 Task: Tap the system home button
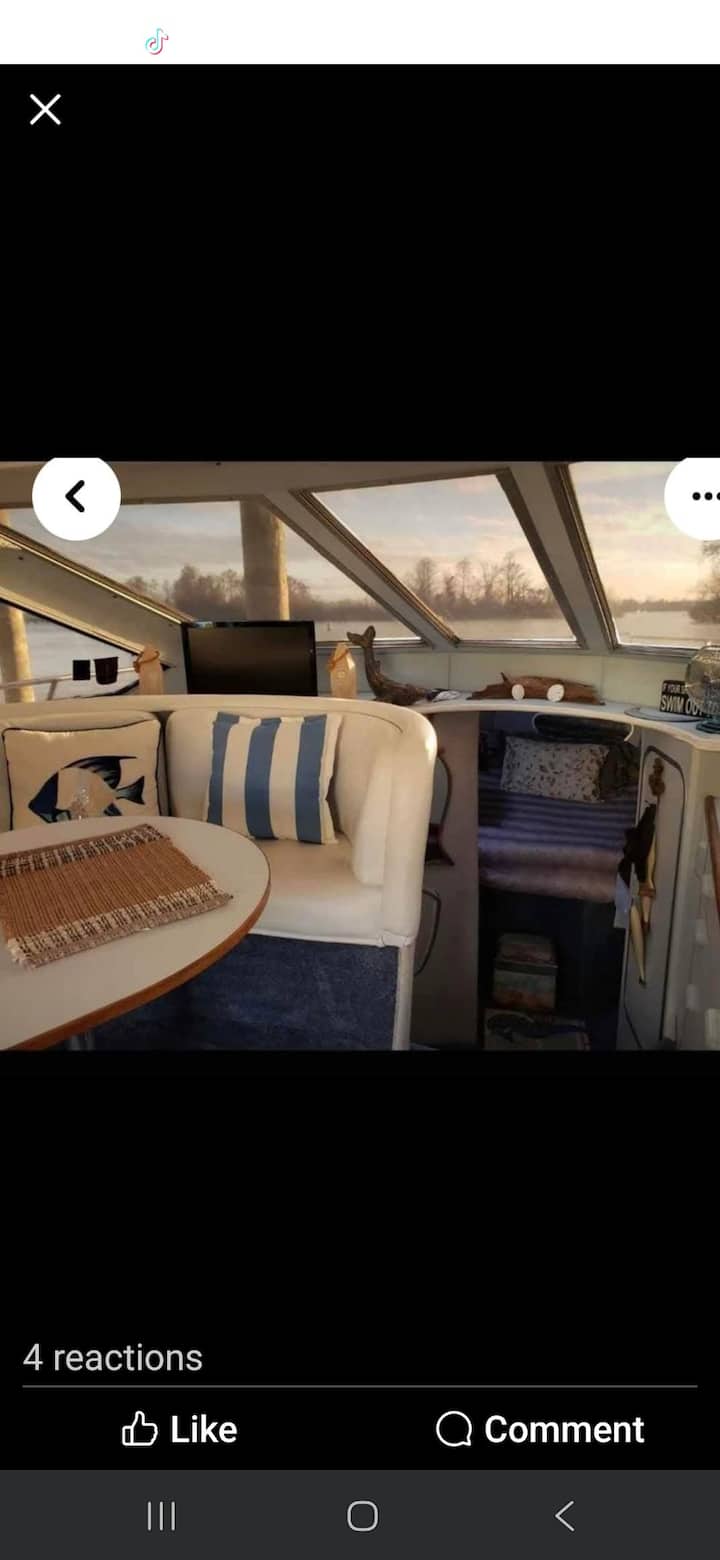(362, 1516)
